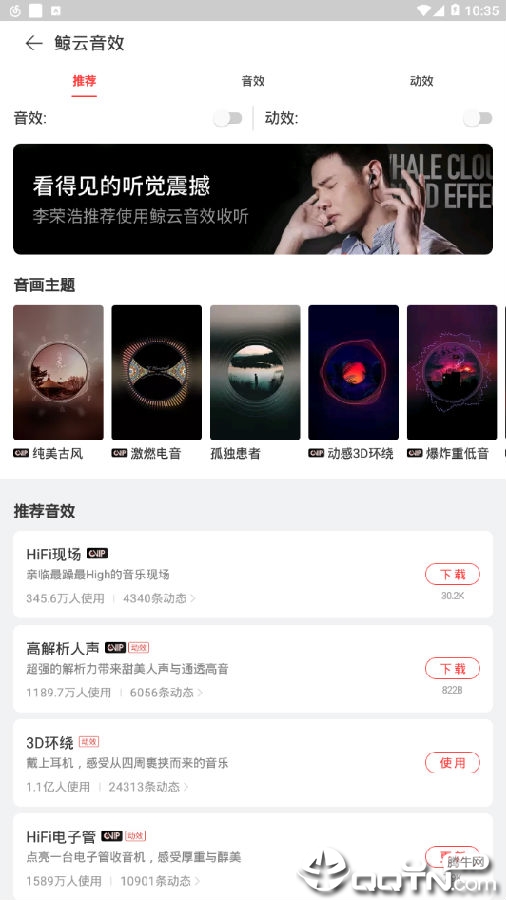Download the HiFi现场 sound effect
This screenshot has height=900, width=506.
(x=452, y=574)
